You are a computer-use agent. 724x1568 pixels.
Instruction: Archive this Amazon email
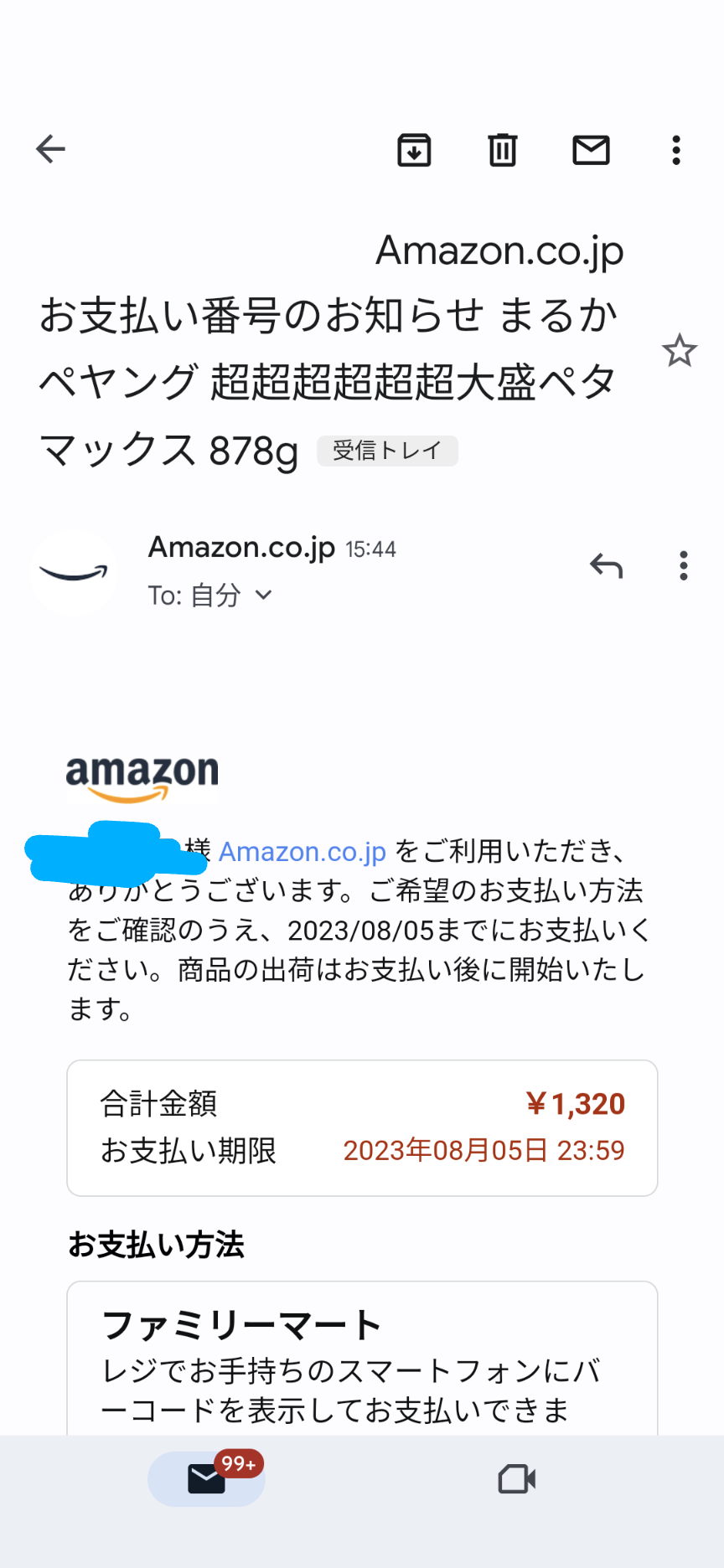point(414,150)
